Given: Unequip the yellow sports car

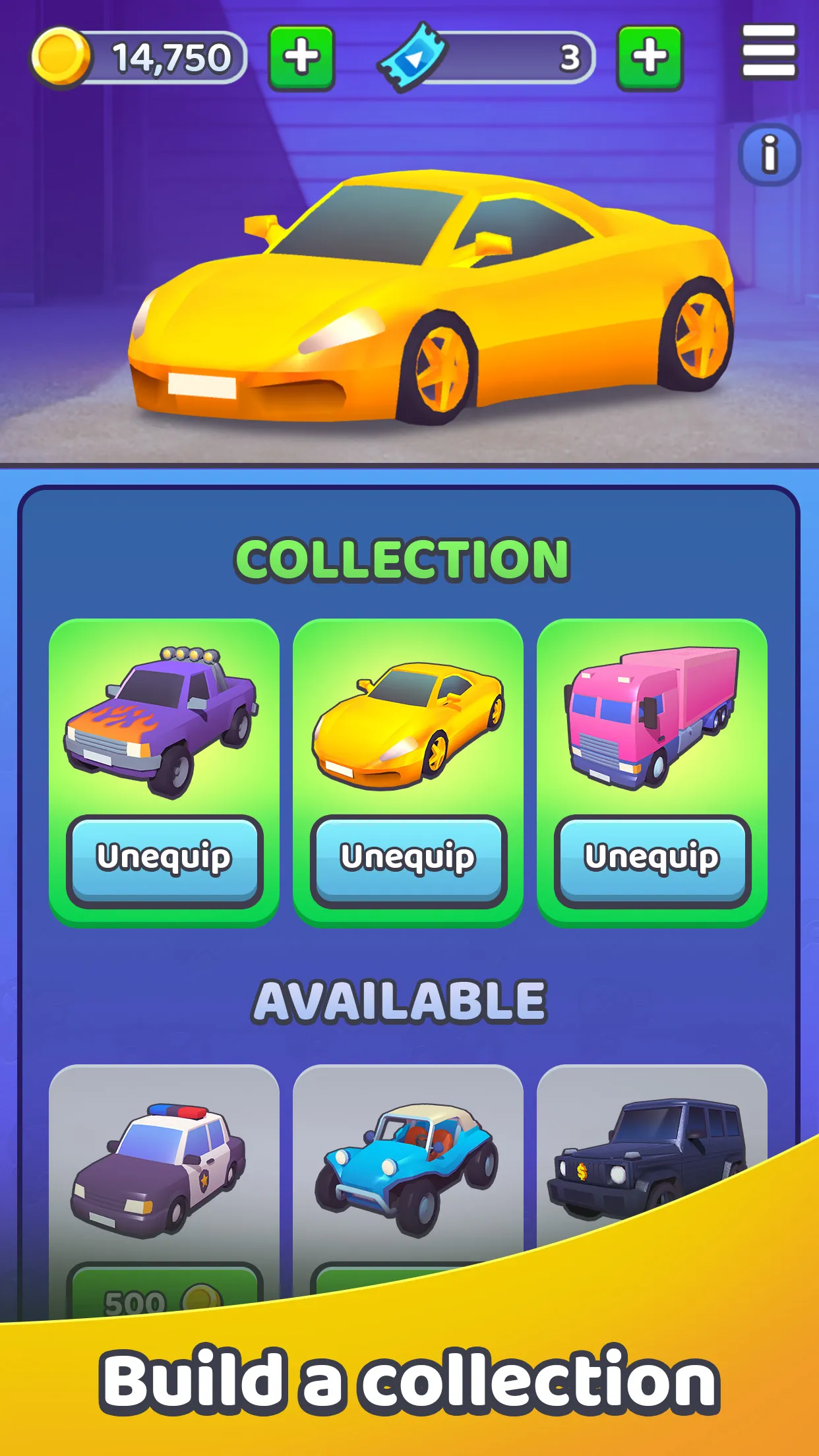Looking at the screenshot, I should coord(409,859).
